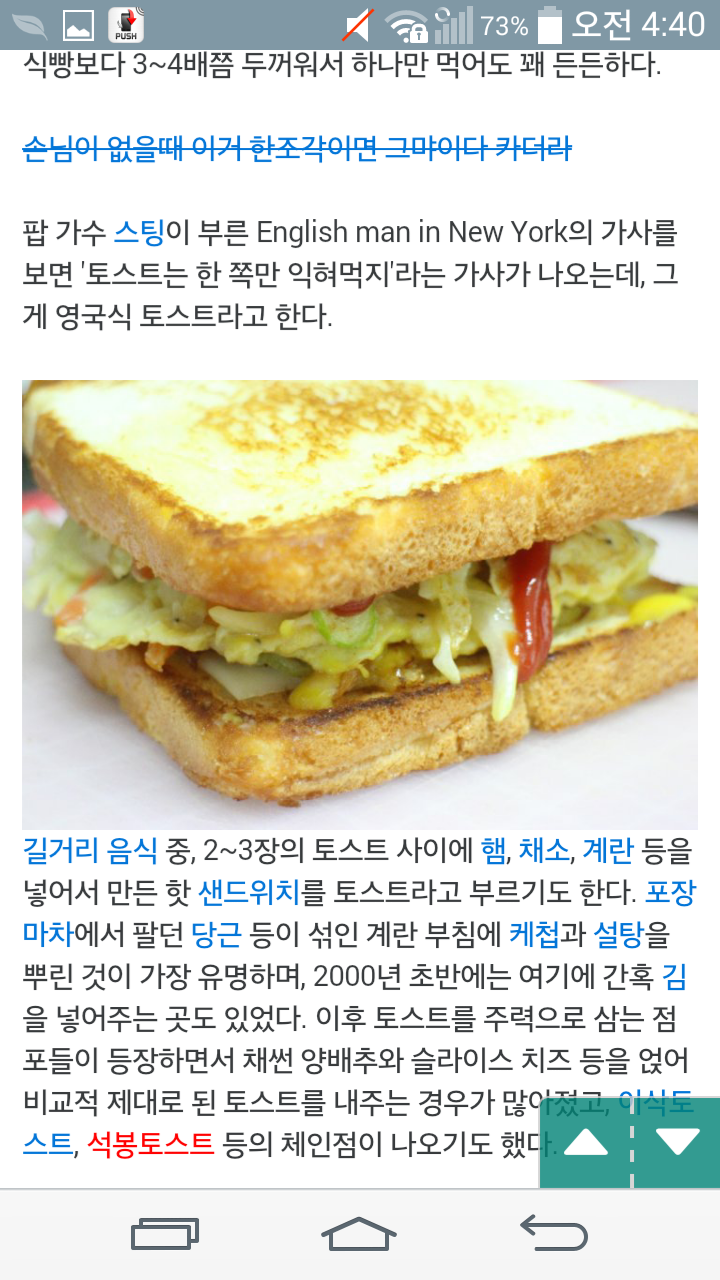Jump to top with the up arrow
Image resolution: width=720 pixels, height=1280 pixels.
point(586,1142)
